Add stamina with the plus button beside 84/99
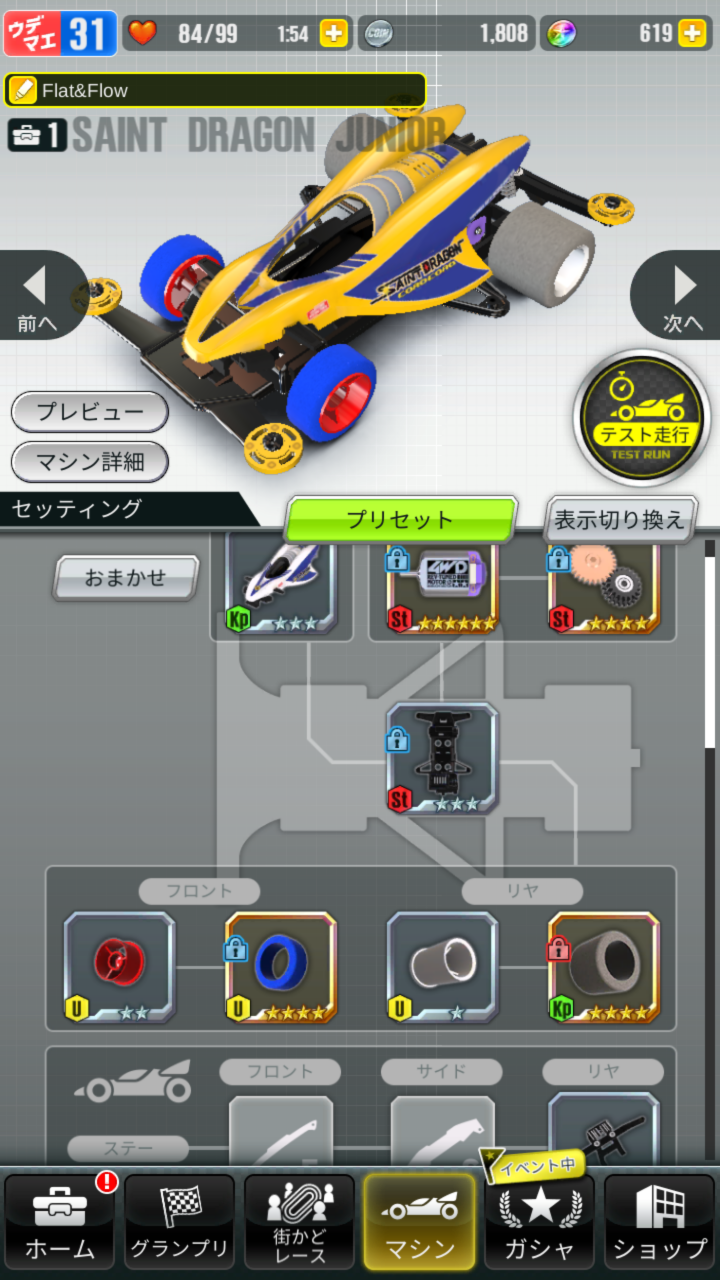This screenshot has width=720, height=1280. (x=334, y=33)
